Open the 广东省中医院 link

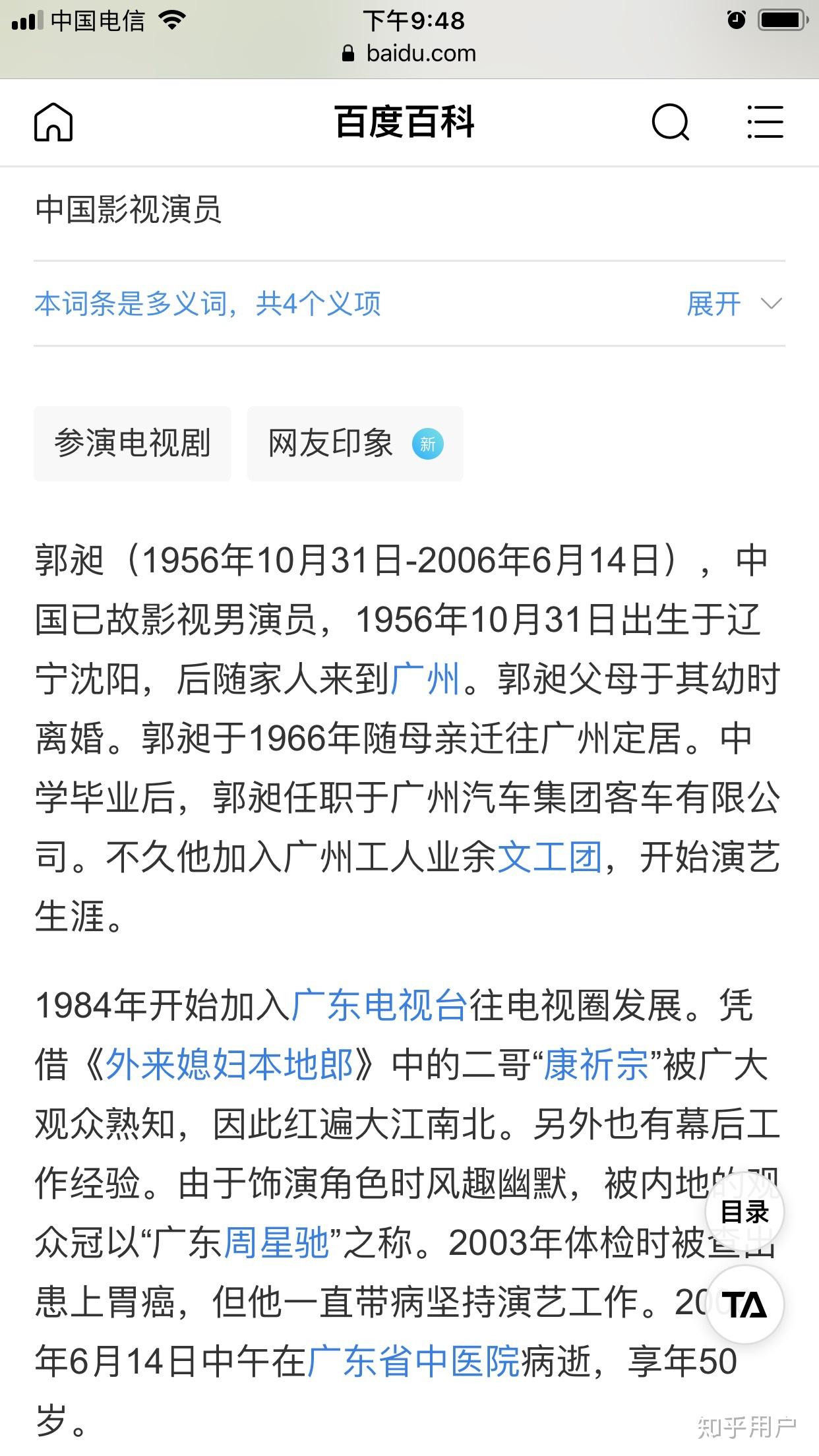[414, 1362]
